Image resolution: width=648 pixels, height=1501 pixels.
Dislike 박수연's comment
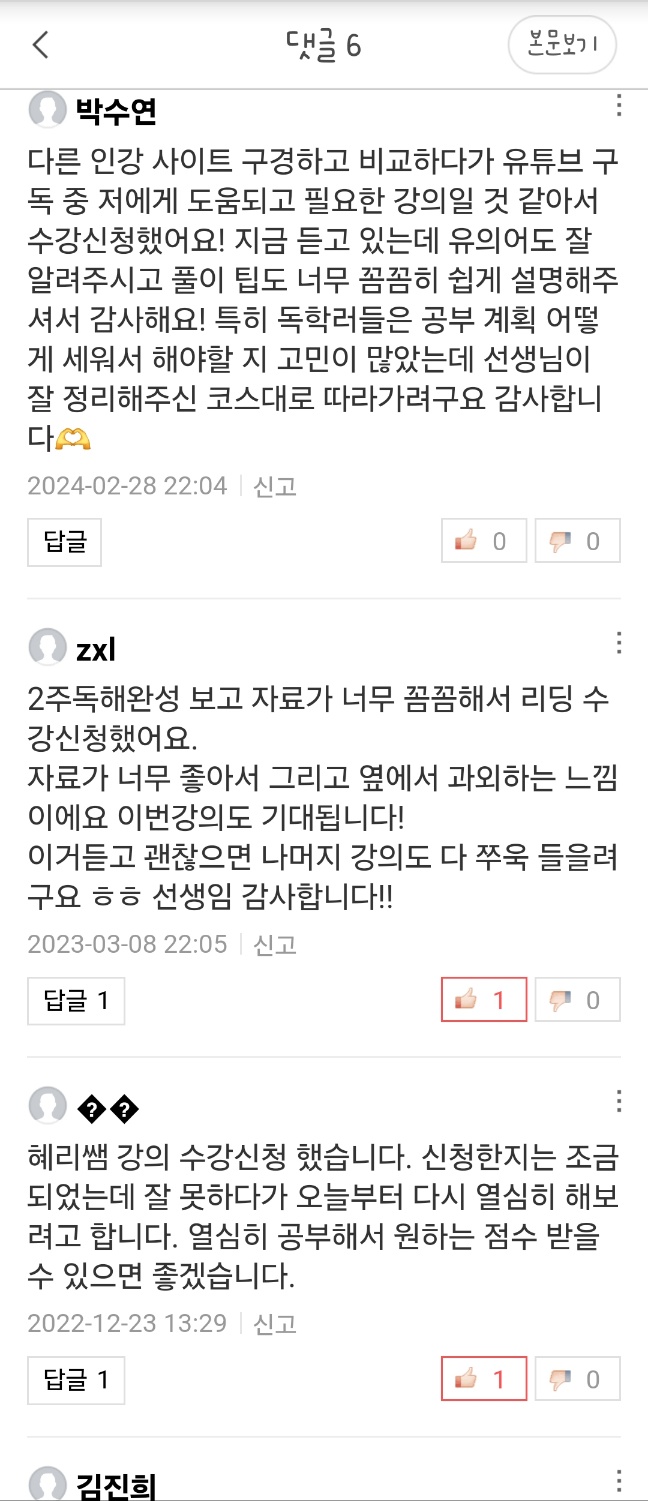tap(577, 542)
